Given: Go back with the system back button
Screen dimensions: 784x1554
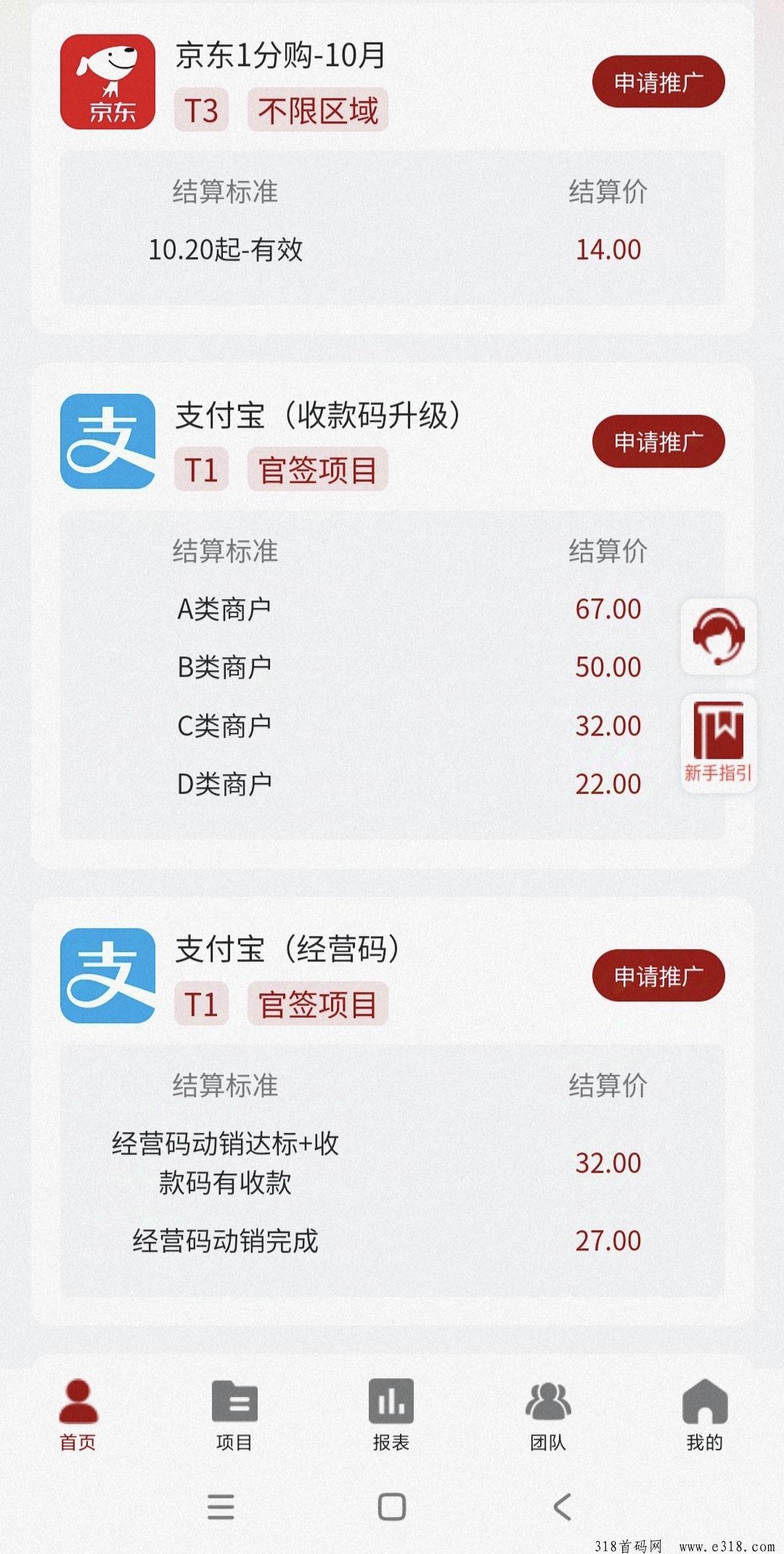Looking at the screenshot, I should [562, 1507].
